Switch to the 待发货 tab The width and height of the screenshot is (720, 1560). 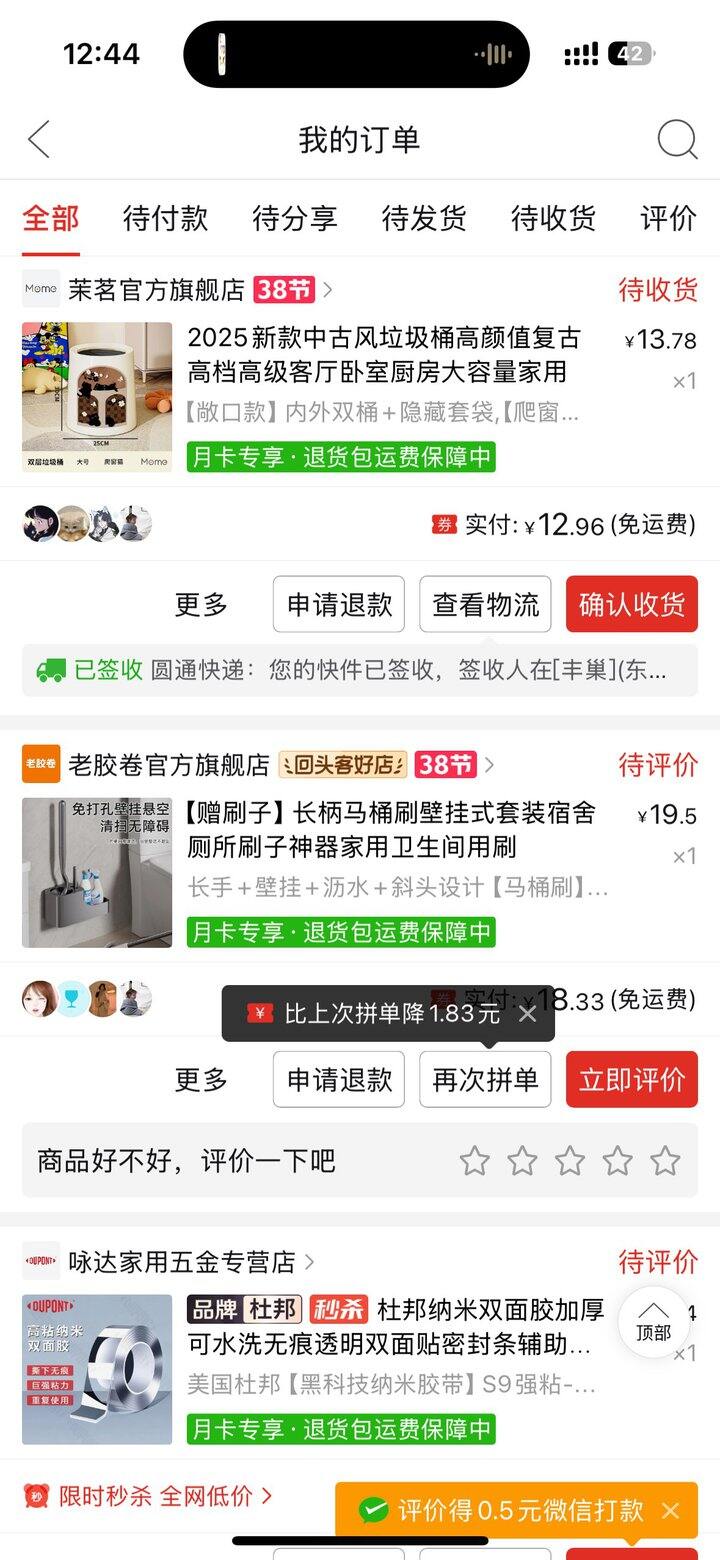[x=424, y=218]
